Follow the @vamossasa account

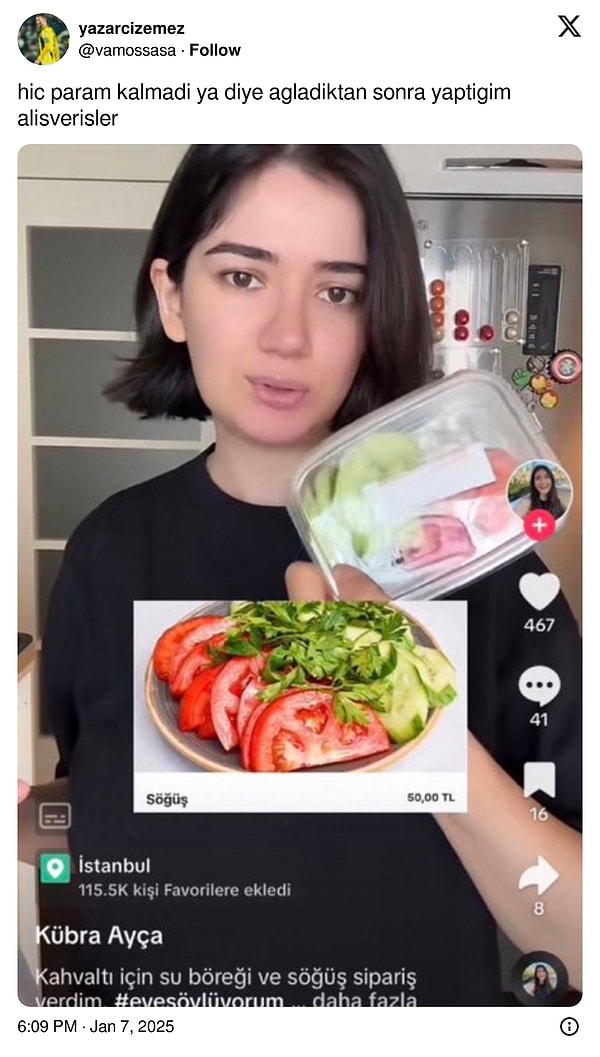click(x=215, y=50)
